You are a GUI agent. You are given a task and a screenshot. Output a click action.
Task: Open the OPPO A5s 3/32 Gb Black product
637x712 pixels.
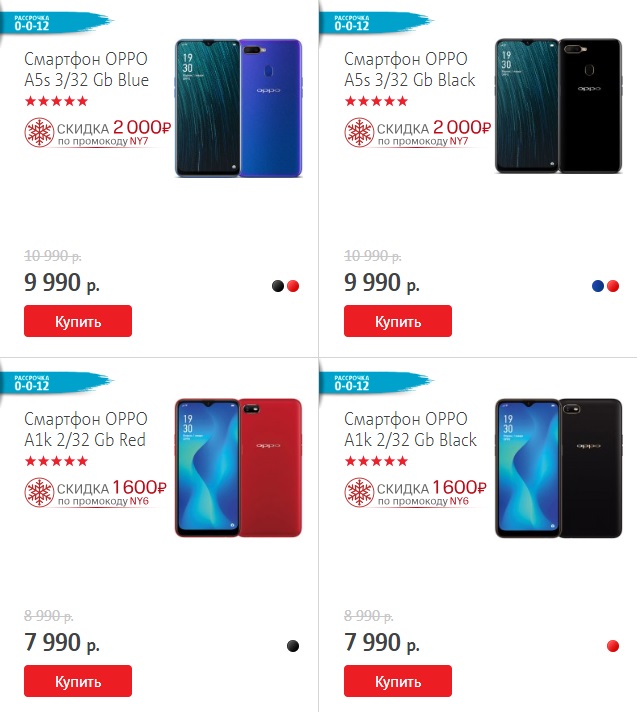tap(409, 69)
